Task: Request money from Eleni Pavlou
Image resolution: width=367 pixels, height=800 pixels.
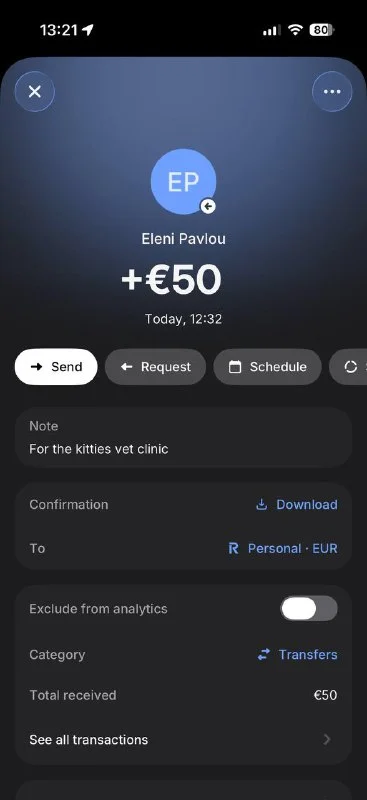Action: [x=156, y=367]
